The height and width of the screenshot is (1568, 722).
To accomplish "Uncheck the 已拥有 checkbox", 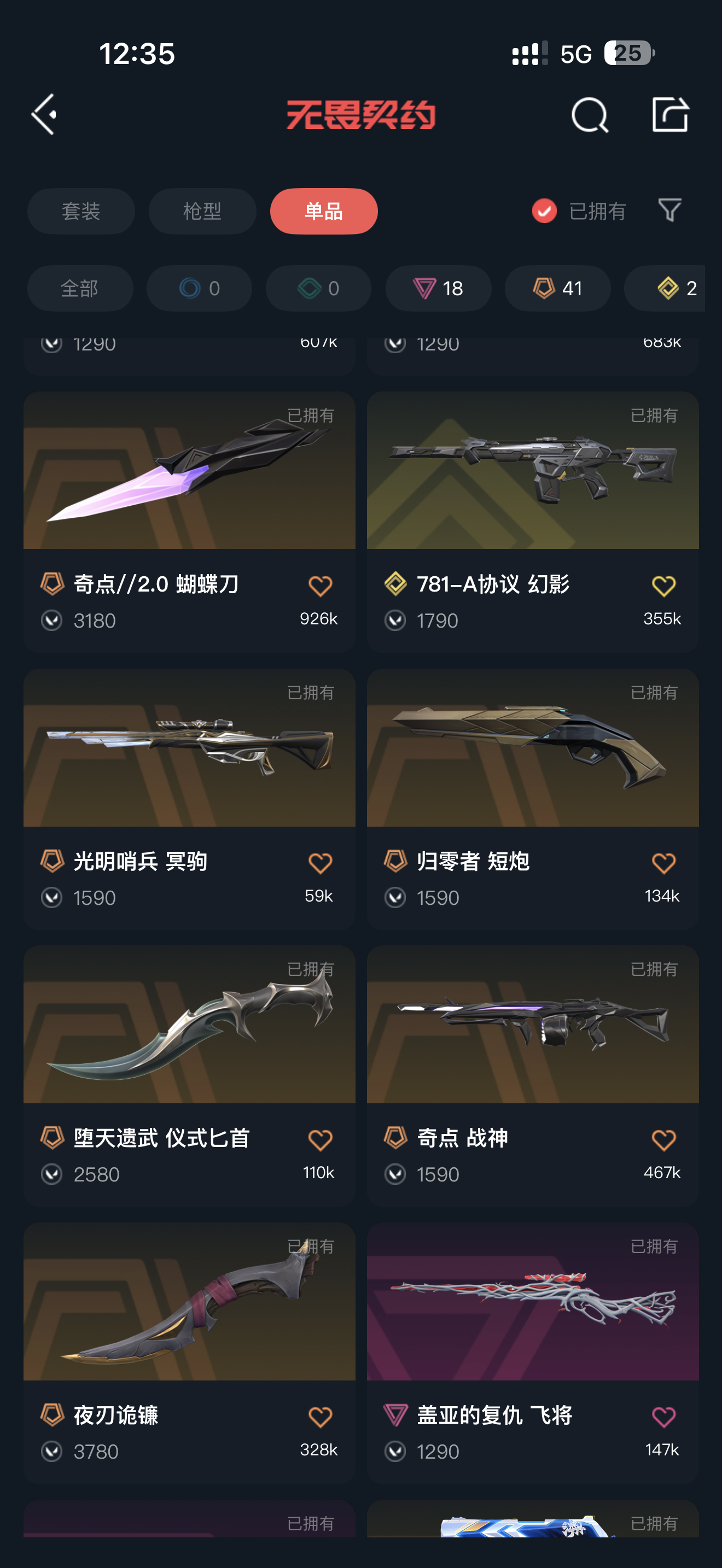I will (544, 211).
